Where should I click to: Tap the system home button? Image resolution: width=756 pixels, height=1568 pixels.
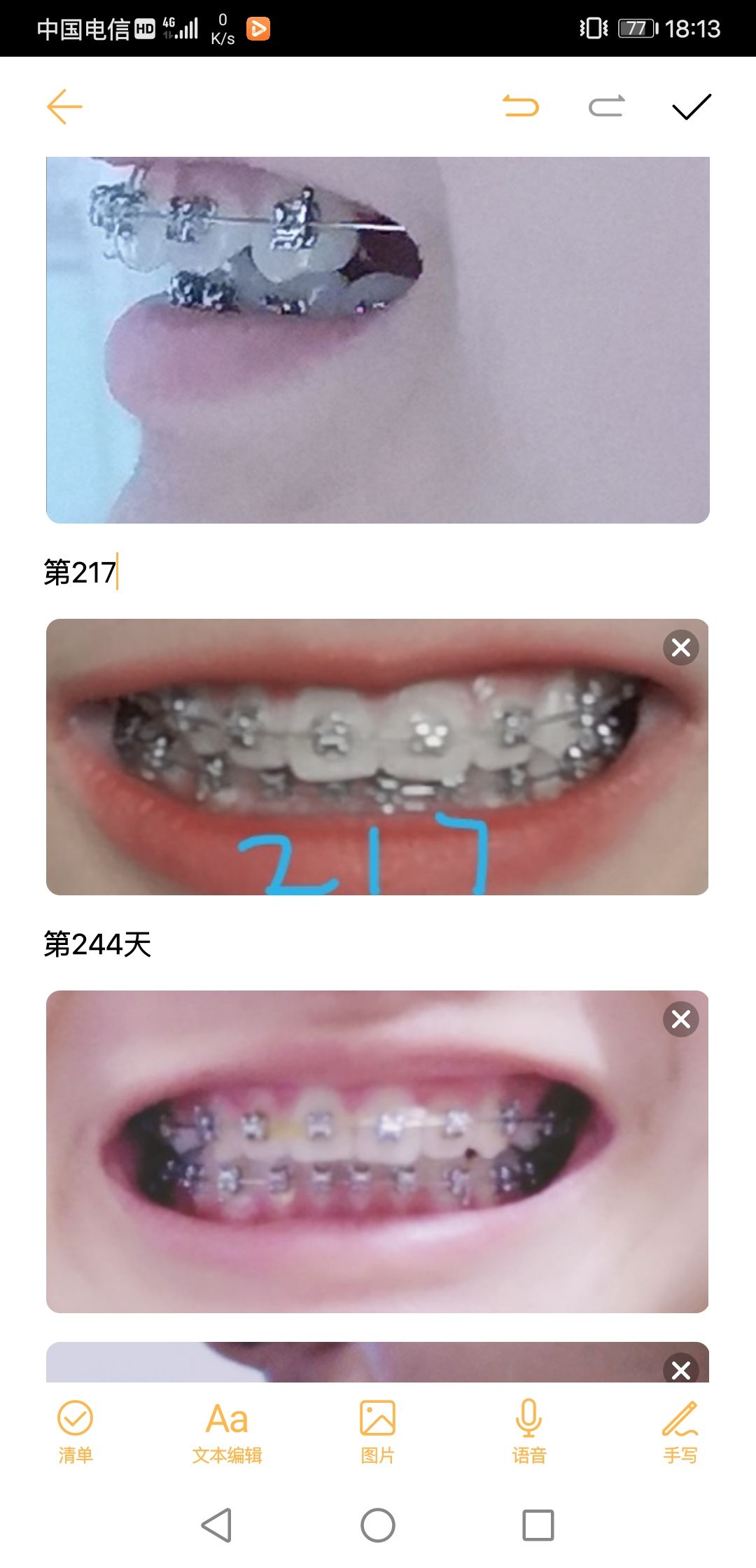point(378,1525)
